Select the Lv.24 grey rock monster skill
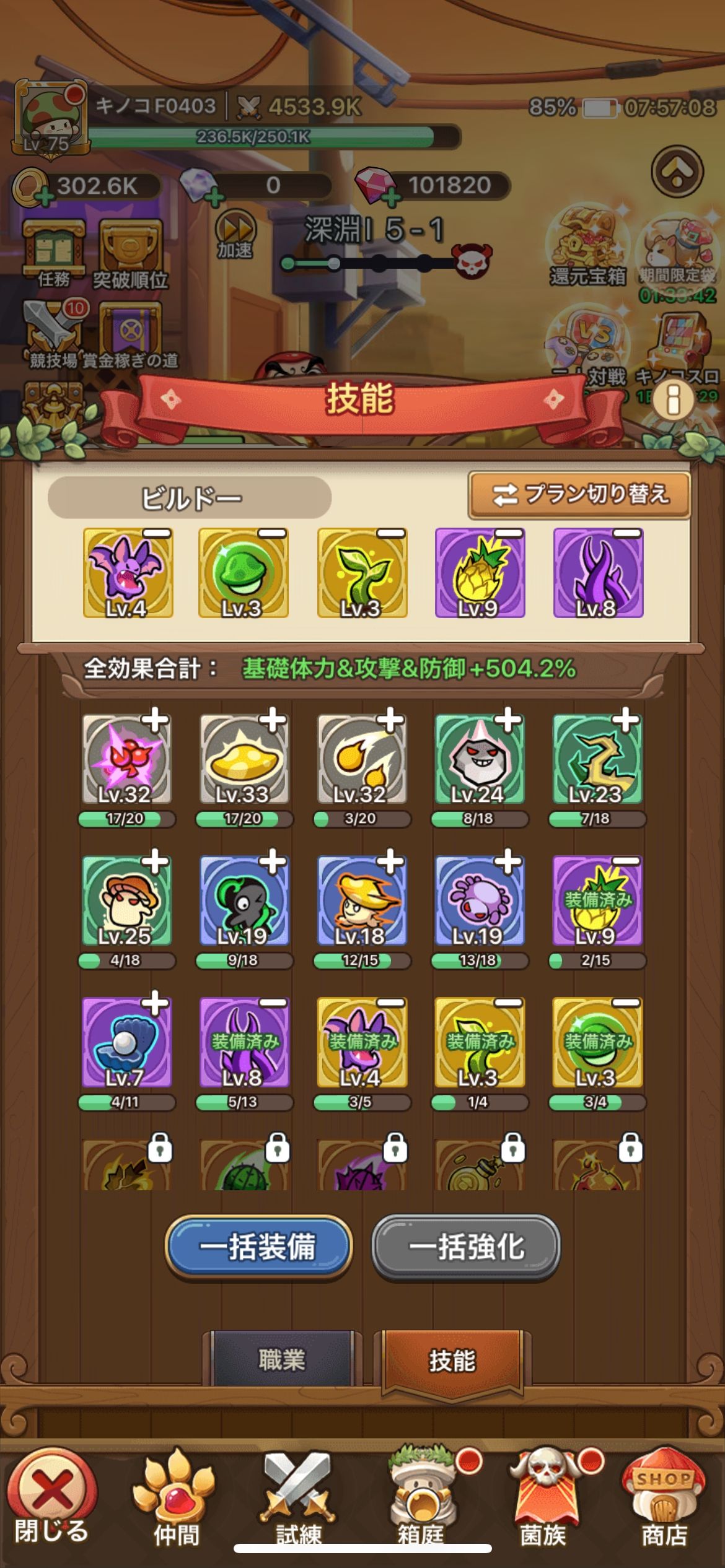 [479, 760]
